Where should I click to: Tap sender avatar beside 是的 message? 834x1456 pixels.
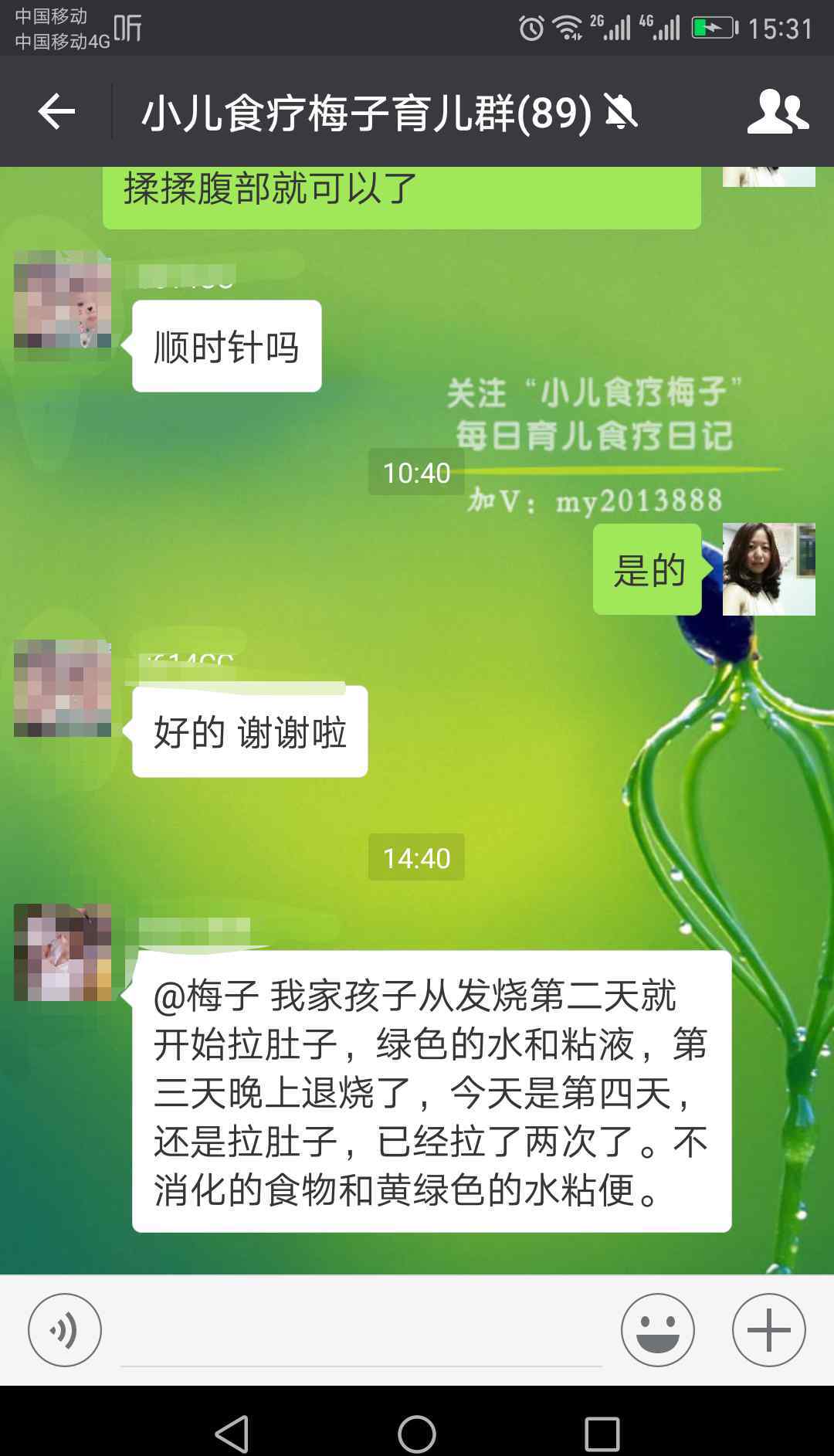[x=769, y=569]
